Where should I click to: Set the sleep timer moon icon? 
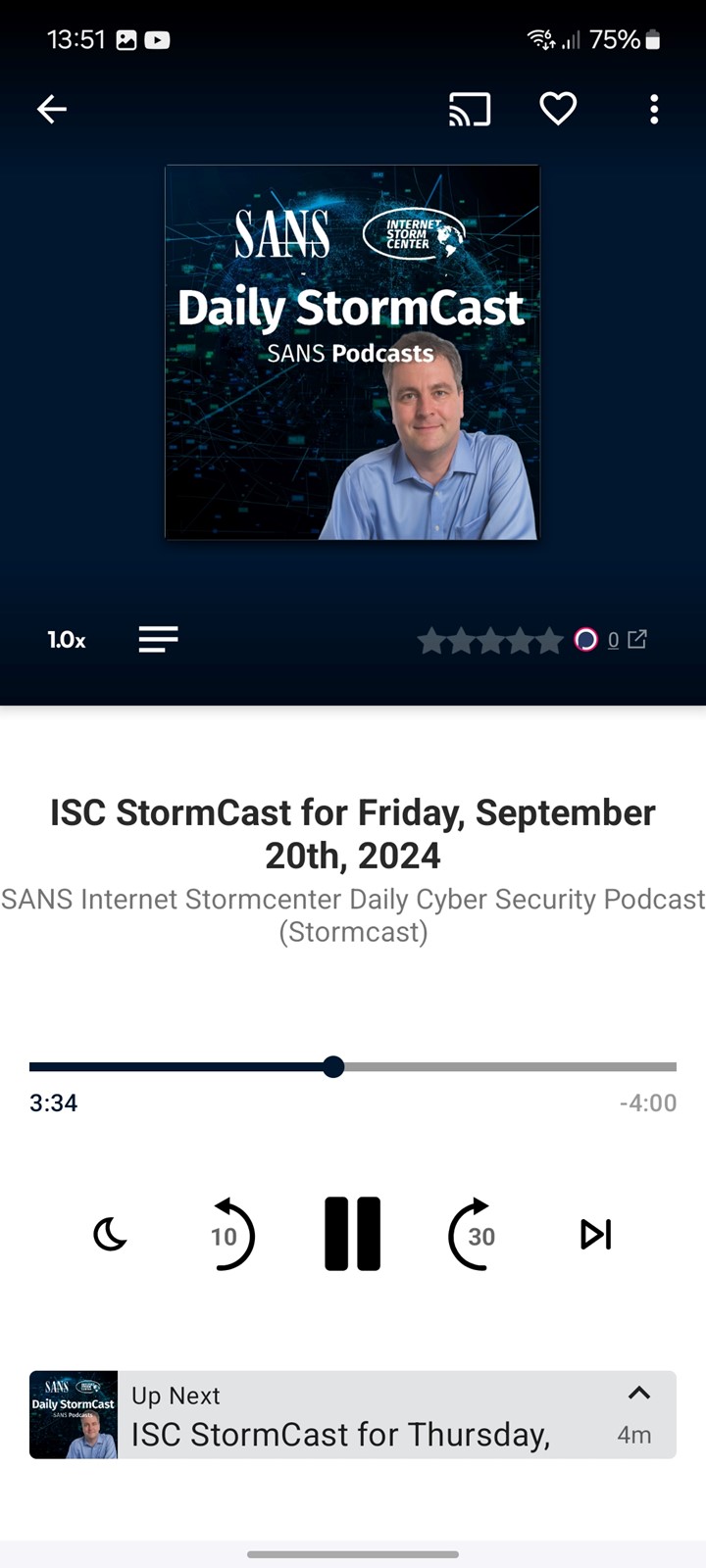[x=111, y=1235]
